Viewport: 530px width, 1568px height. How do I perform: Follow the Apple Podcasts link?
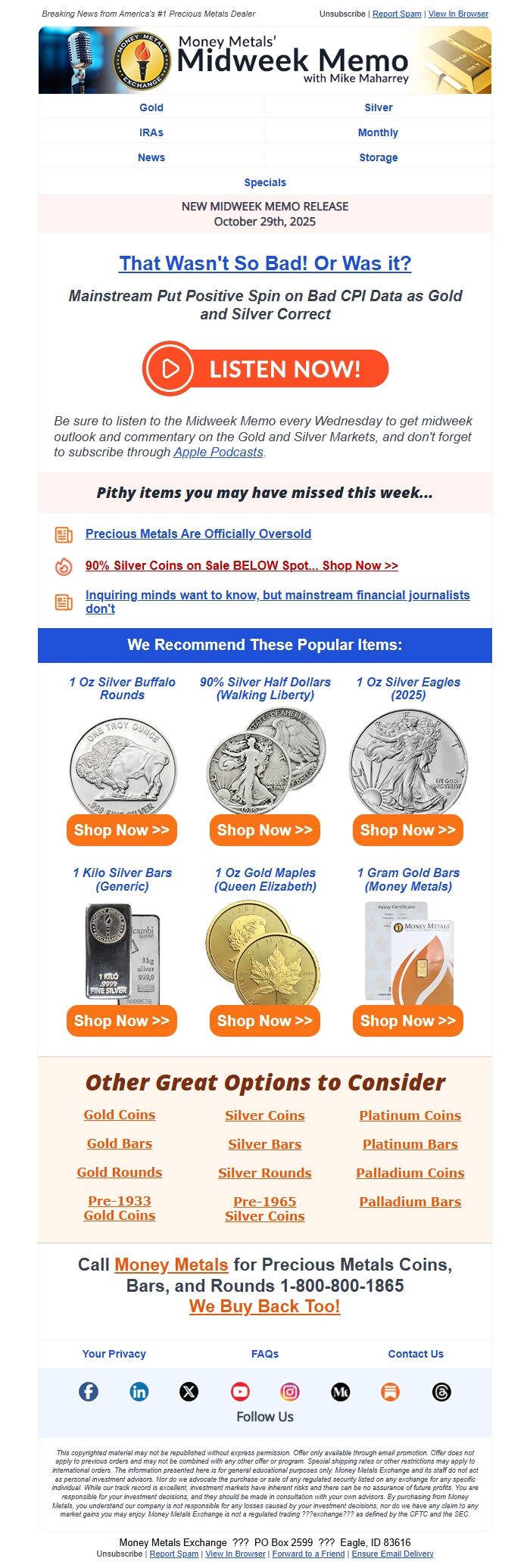[x=218, y=452]
